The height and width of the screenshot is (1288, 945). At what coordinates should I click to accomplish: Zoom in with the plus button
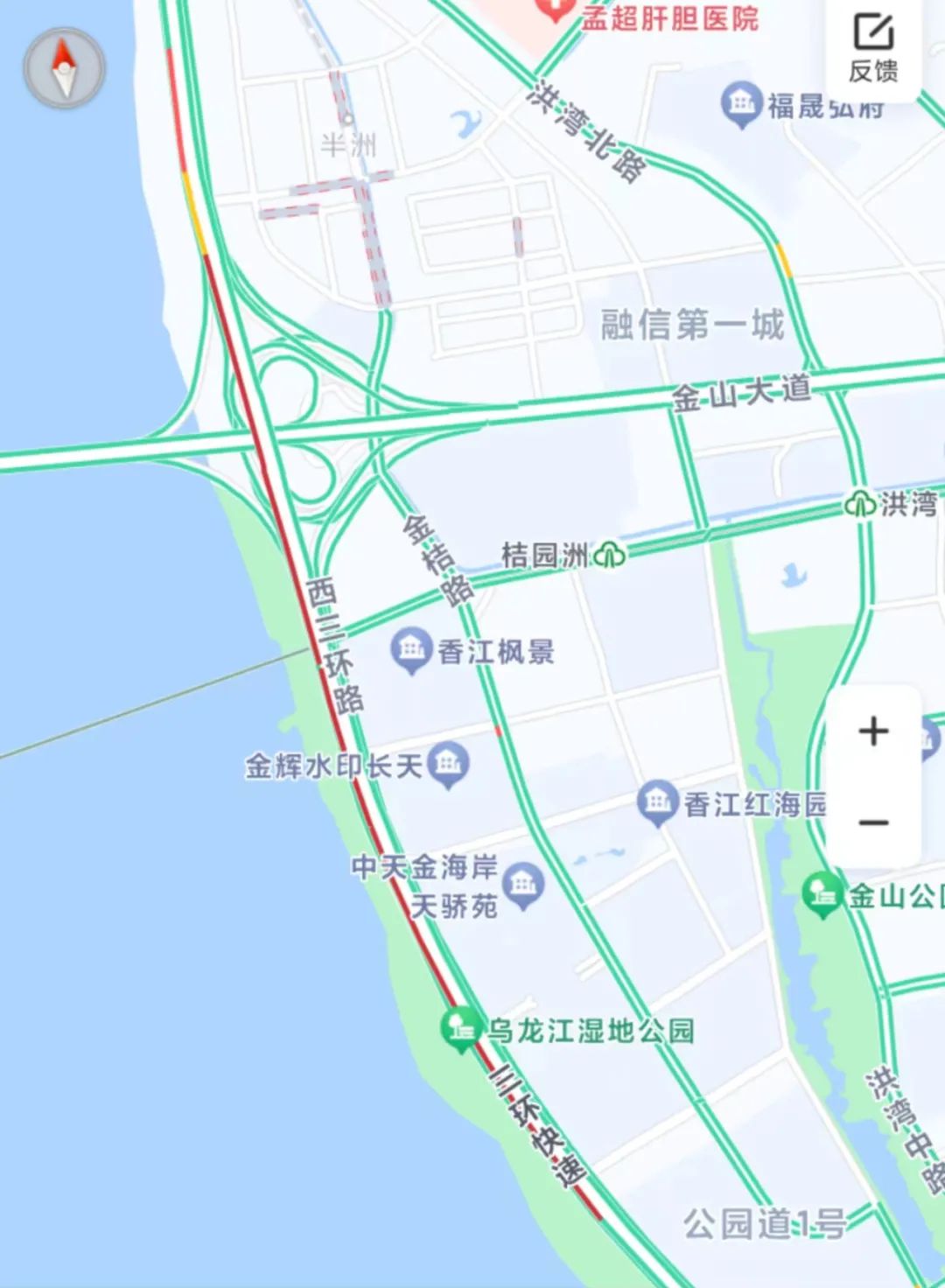873,731
